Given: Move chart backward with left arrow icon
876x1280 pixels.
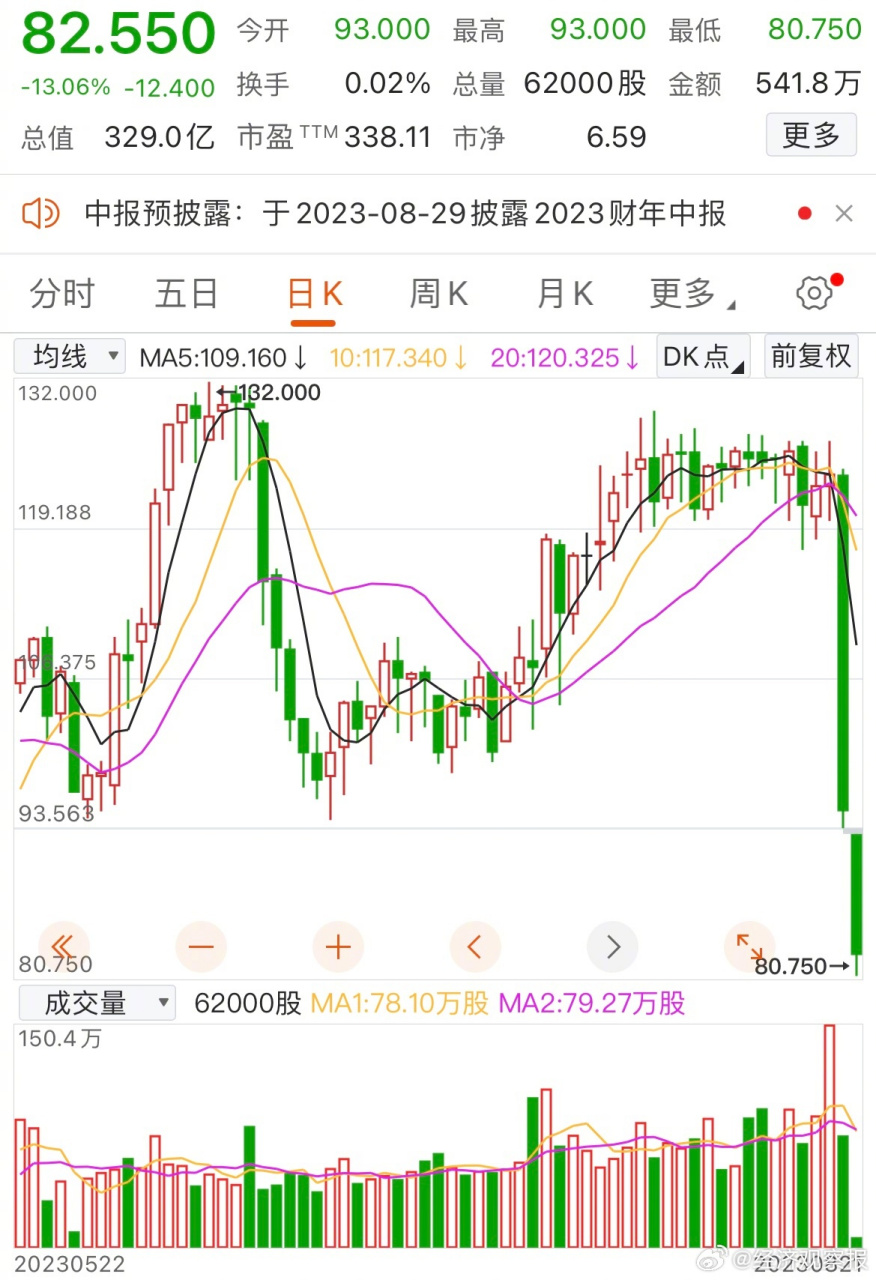Looking at the screenshot, I should (475, 947).
